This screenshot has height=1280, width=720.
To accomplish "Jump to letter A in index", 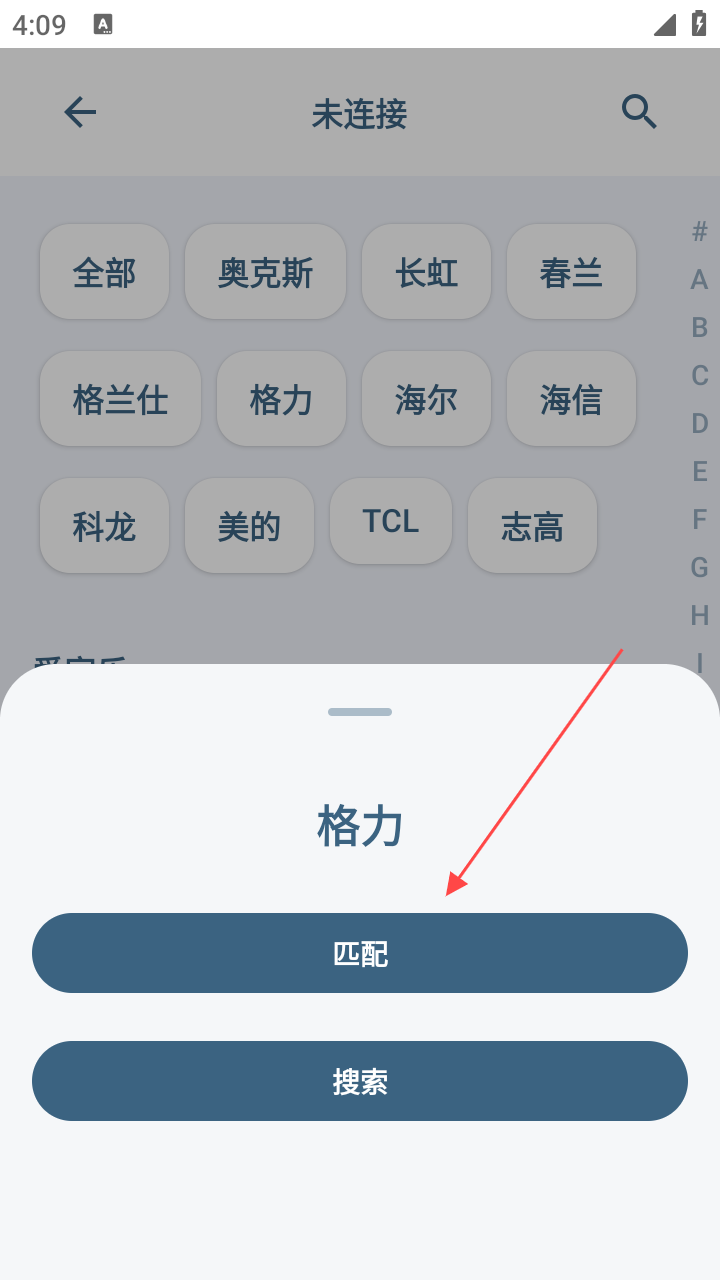I will (700, 279).
